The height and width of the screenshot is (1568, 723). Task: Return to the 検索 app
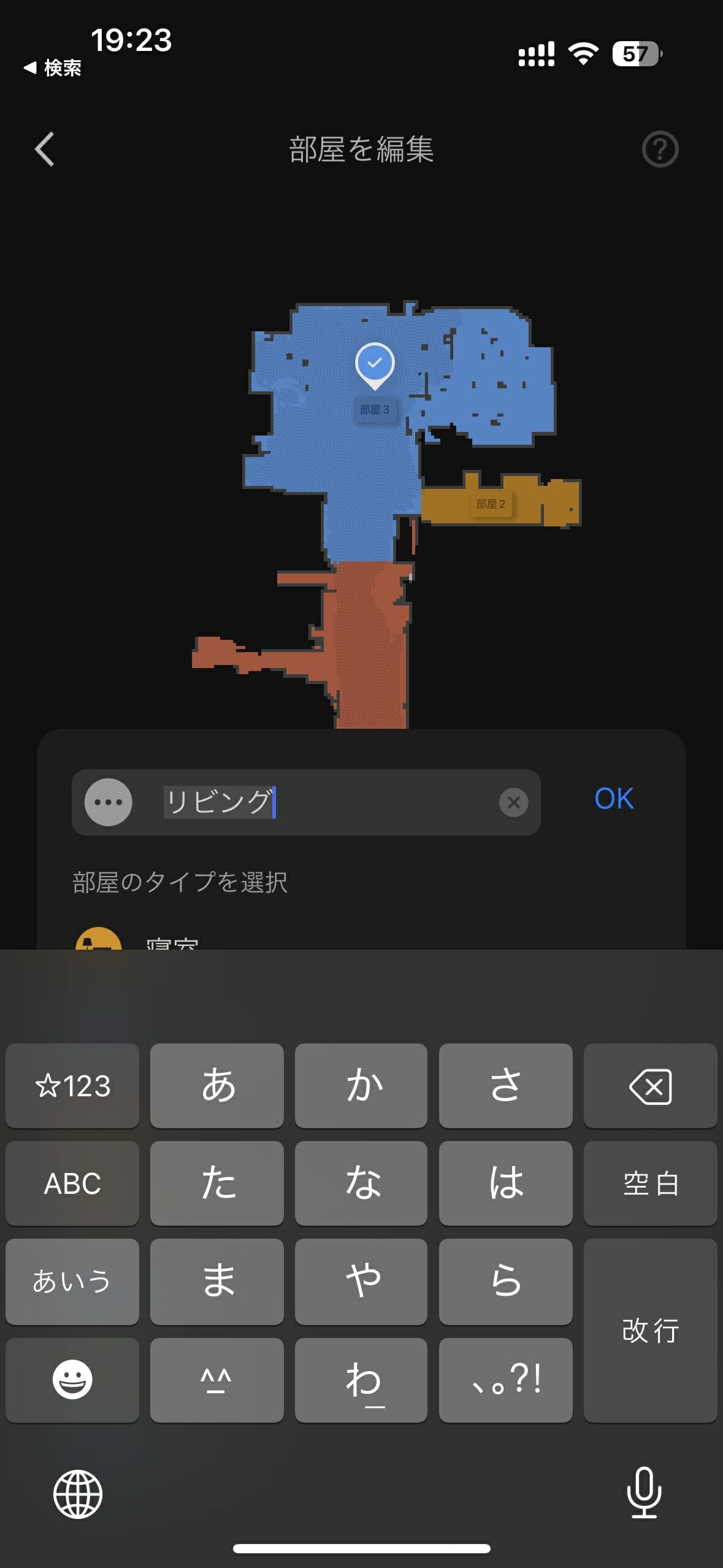[52, 67]
